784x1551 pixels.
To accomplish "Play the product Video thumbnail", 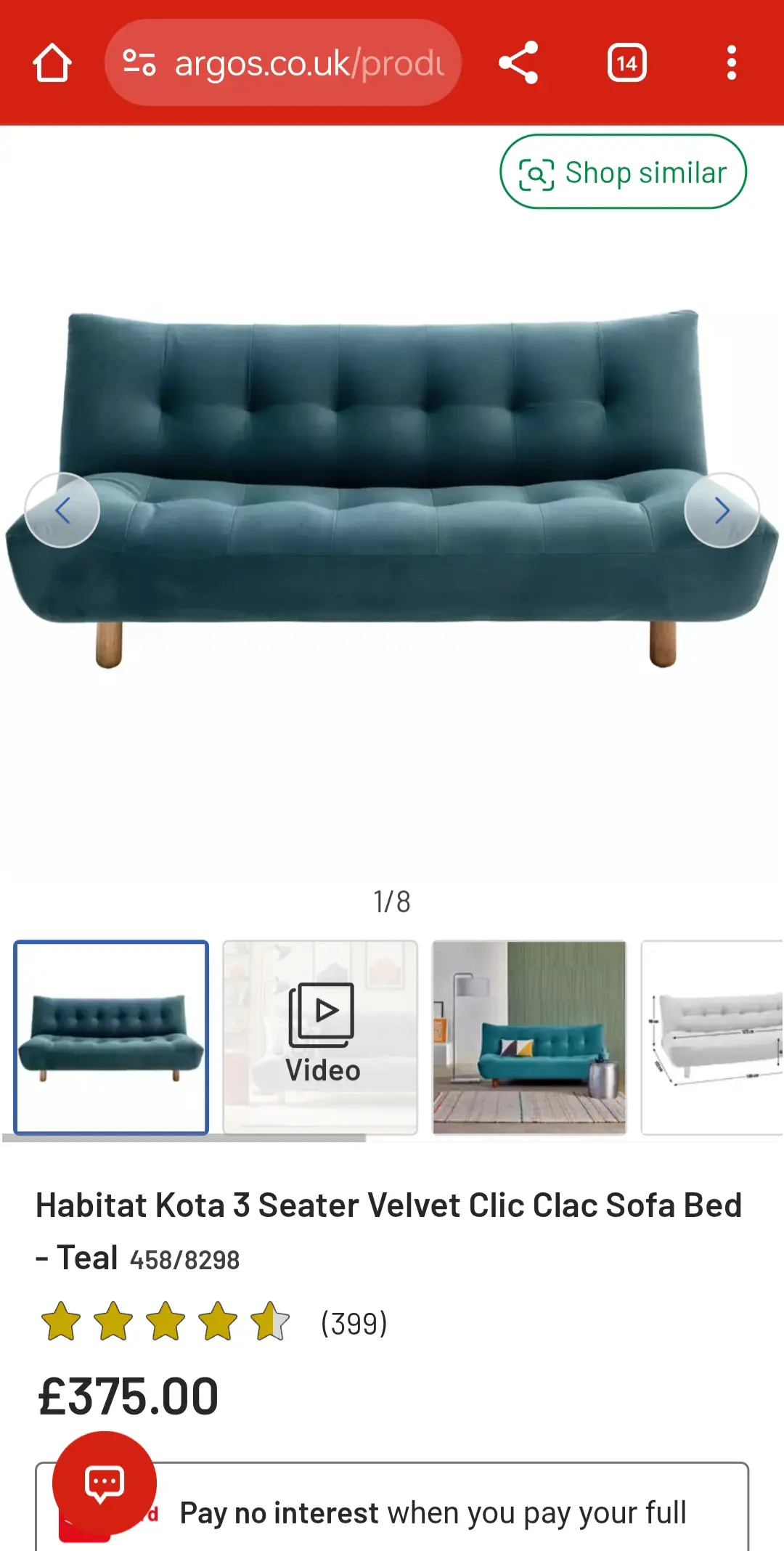I will click(x=320, y=1037).
